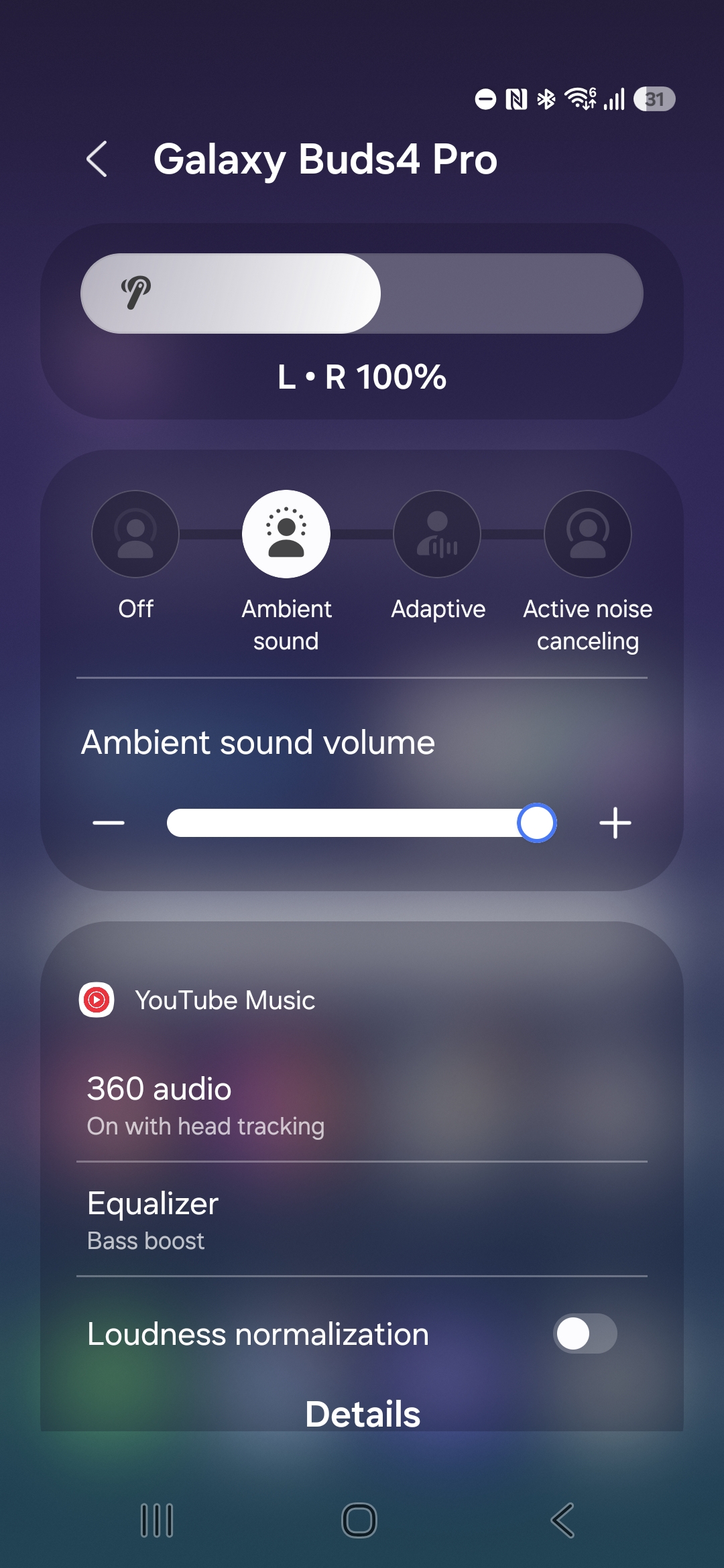This screenshot has width=724, height=1568.
Task: Go back from Galaxy Buds4 Pro
Action: click(x=97, y=159)
